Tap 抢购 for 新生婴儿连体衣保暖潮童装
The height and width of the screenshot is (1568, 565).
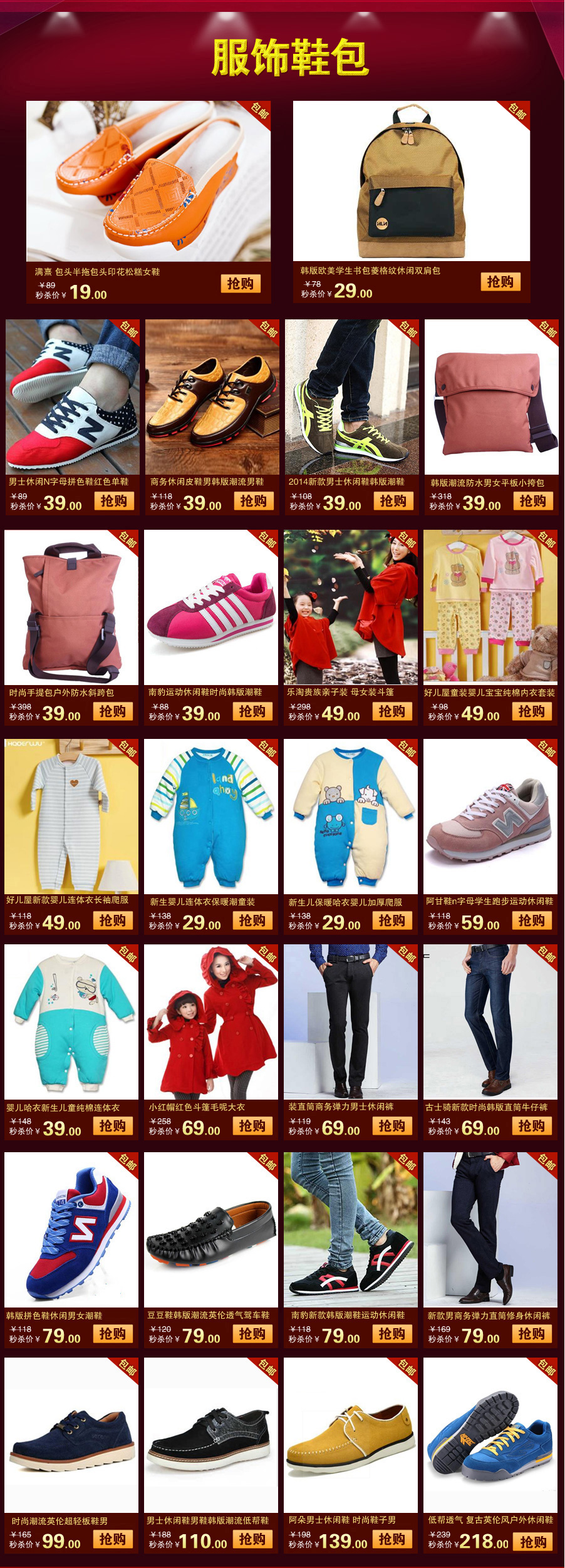[252, 921]
